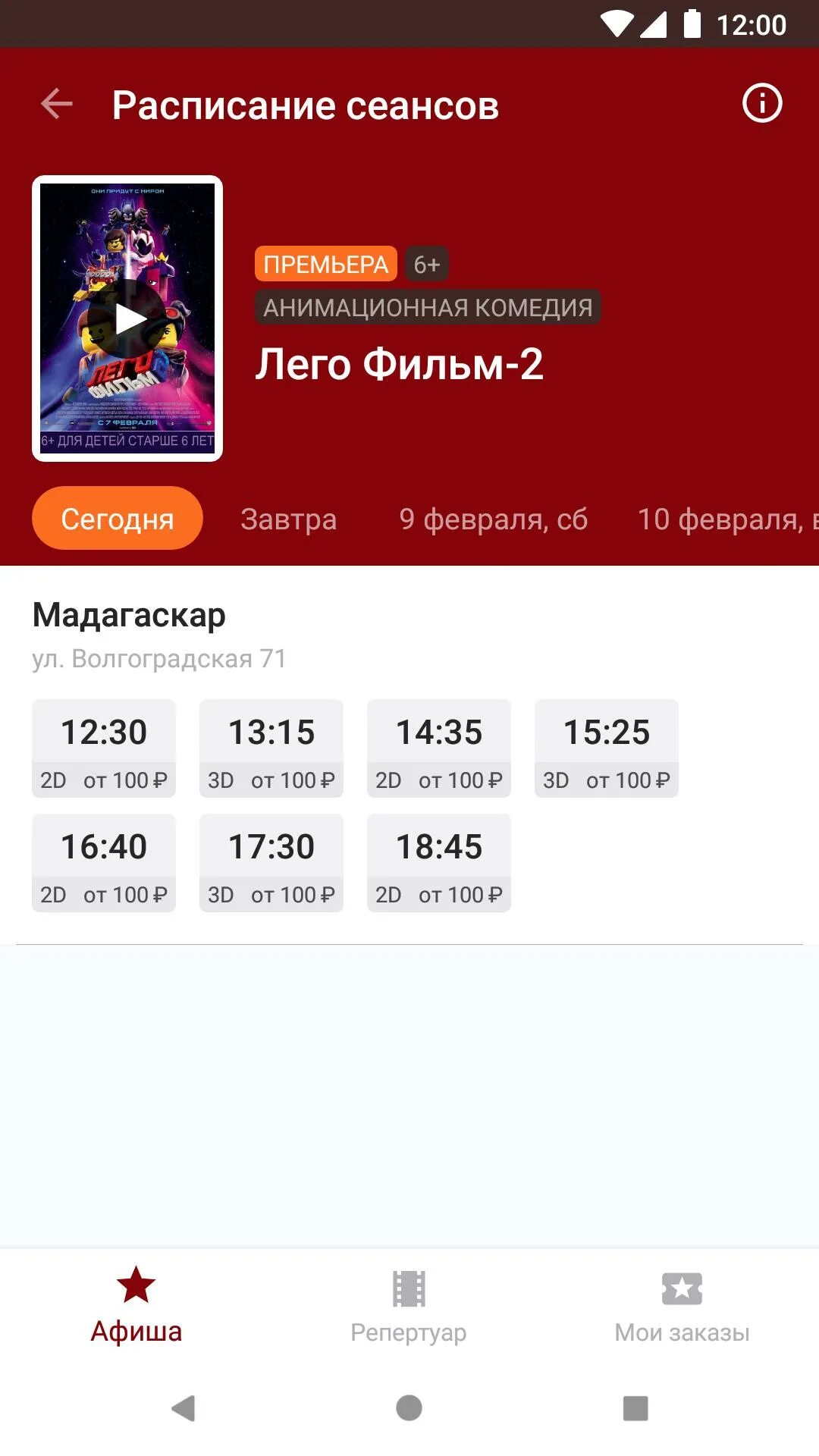The height and width of the screenshot is (1456, 819).
Task: Switch to the Завтра date
Action: (289, 519)
